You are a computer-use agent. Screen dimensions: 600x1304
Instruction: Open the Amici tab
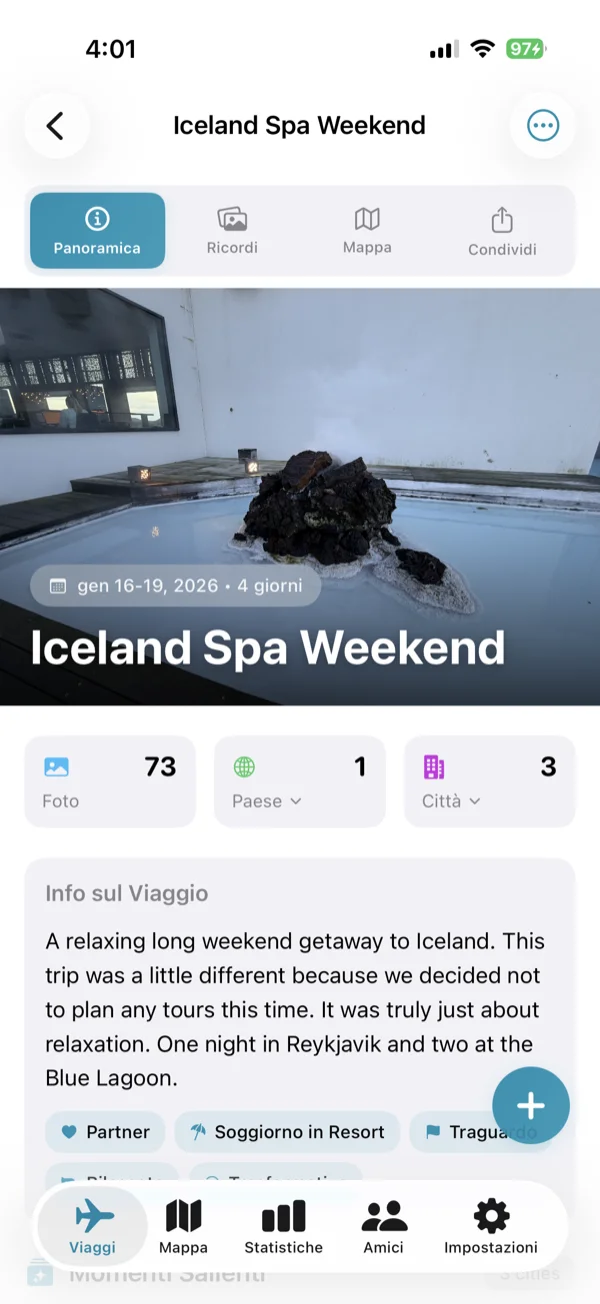click(384, 1226)
